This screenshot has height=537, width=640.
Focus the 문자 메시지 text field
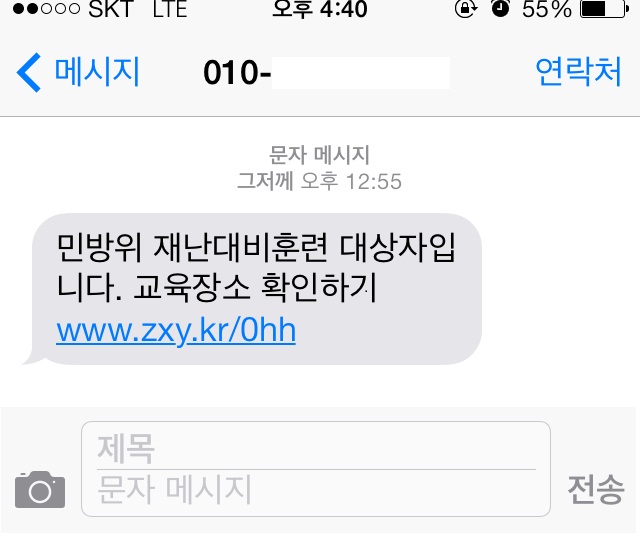(315, 490)
